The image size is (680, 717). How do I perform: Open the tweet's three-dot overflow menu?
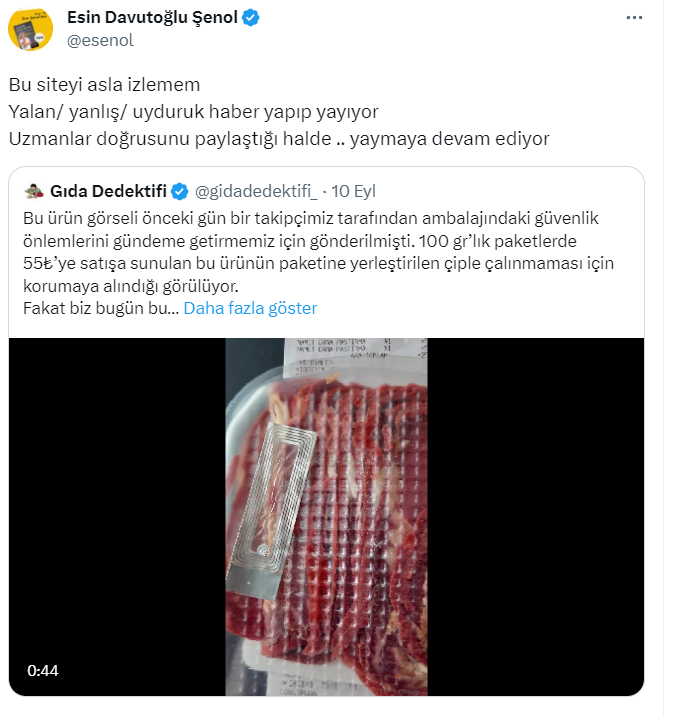[x=634, y=18]
